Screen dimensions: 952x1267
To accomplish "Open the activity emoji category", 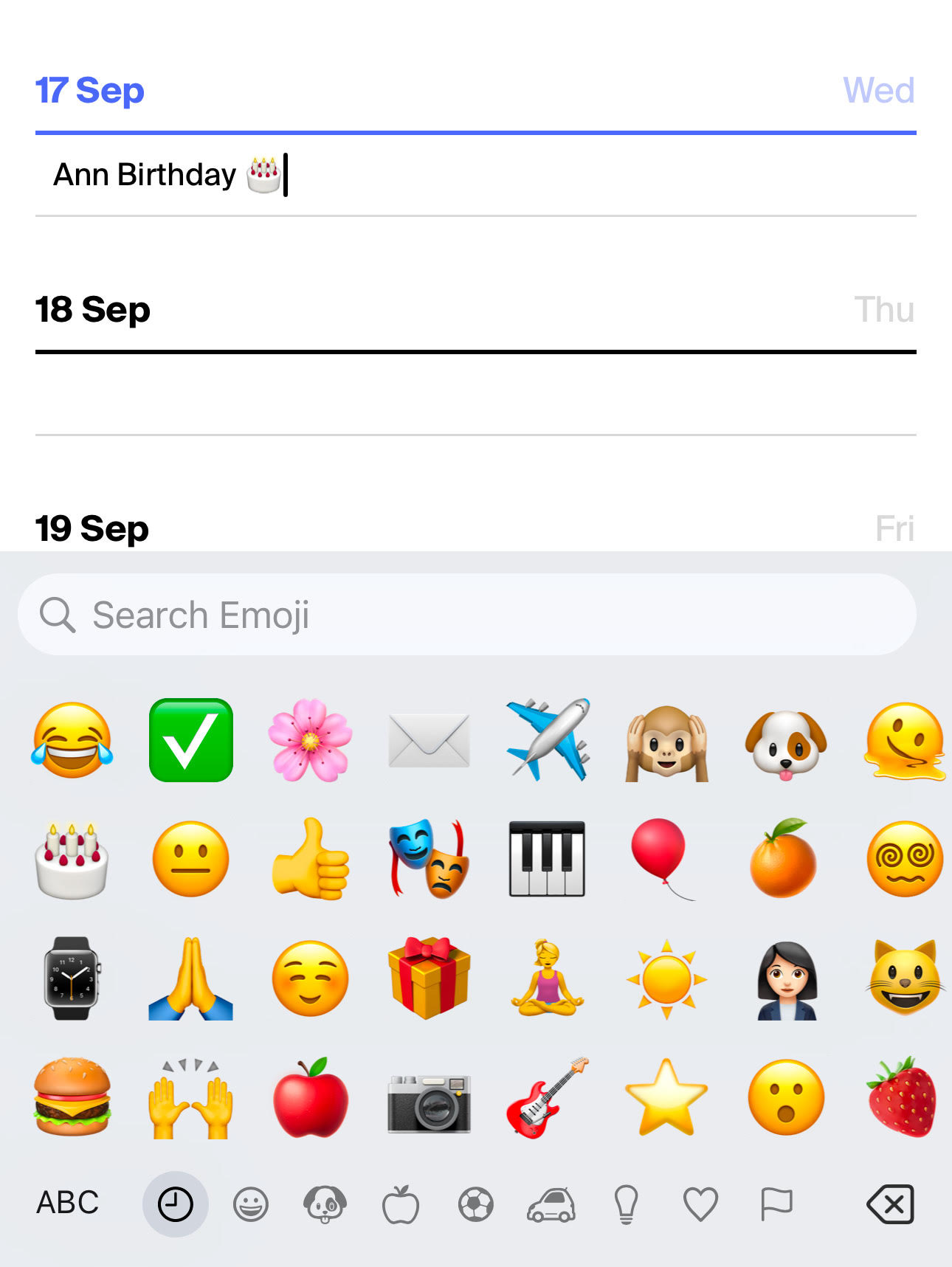I will 476,1204.
